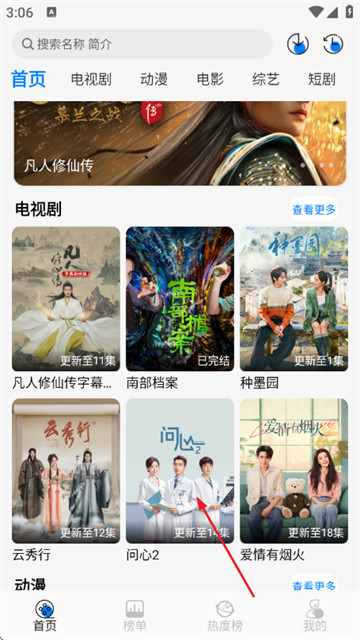
Task: Open the 爱情有烟火 drama card
Action: pyautogui.click(x=294, y=480)
